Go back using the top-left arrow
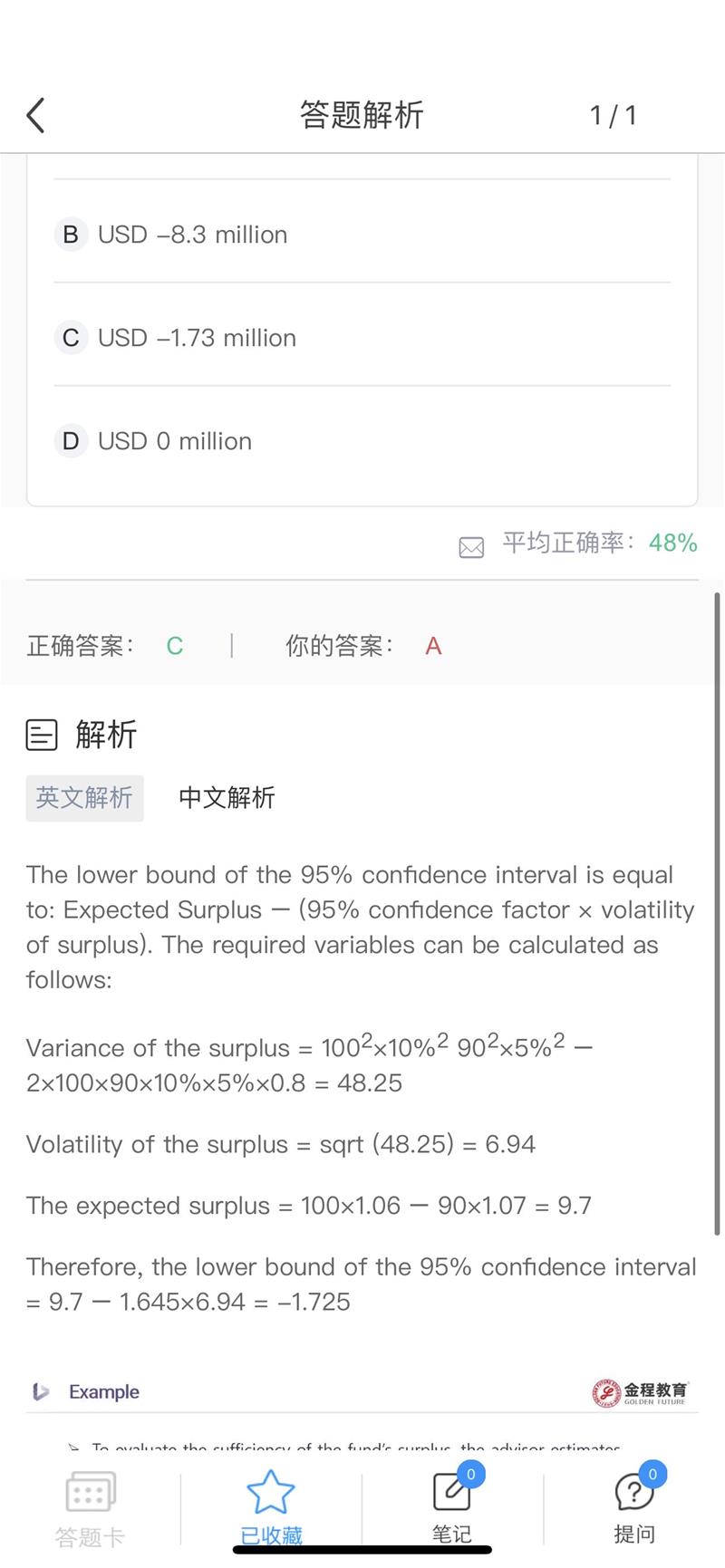Viewport: 725px width, 1568px height. 35,116
